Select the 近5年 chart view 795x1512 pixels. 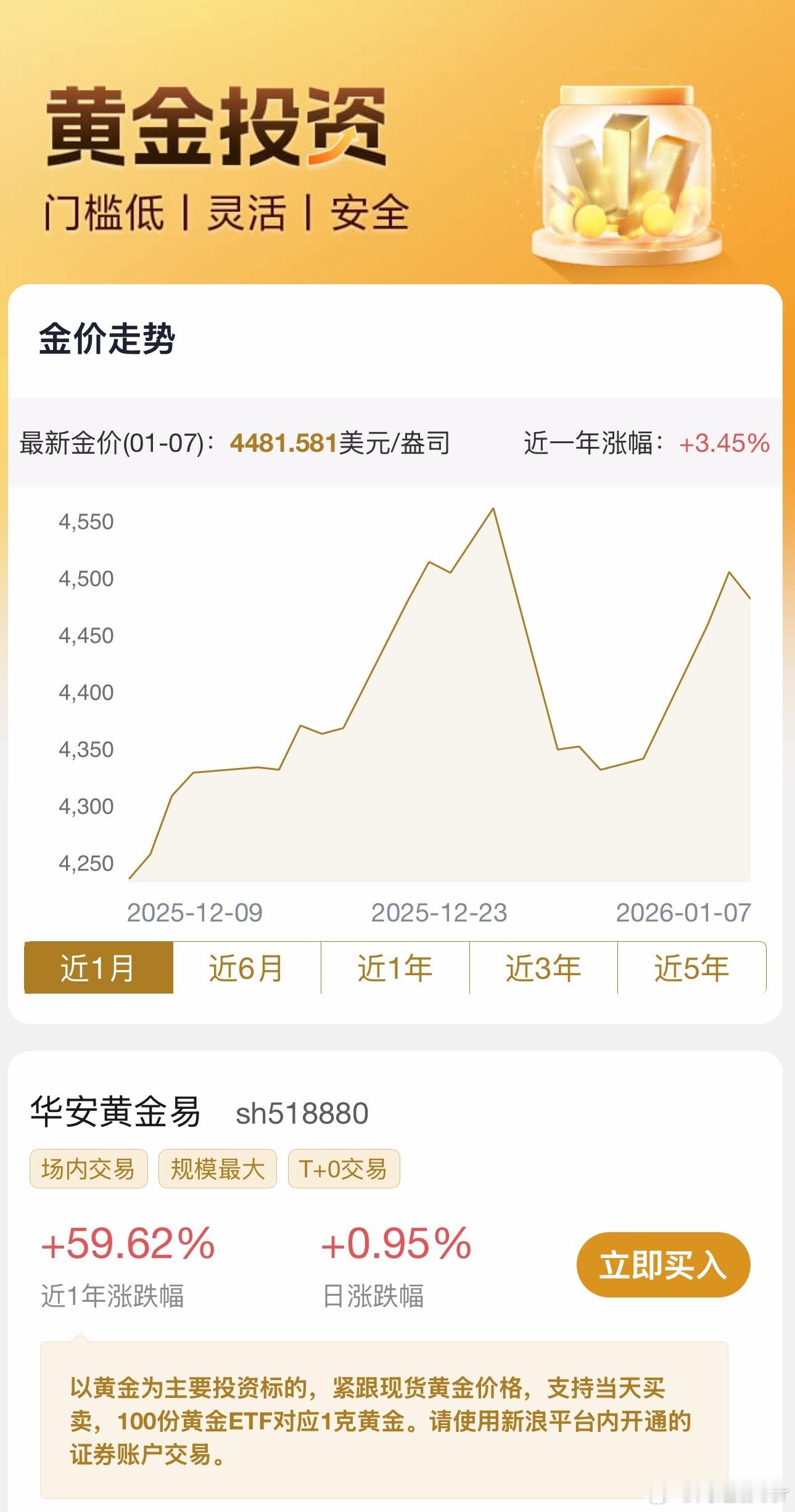691,968
